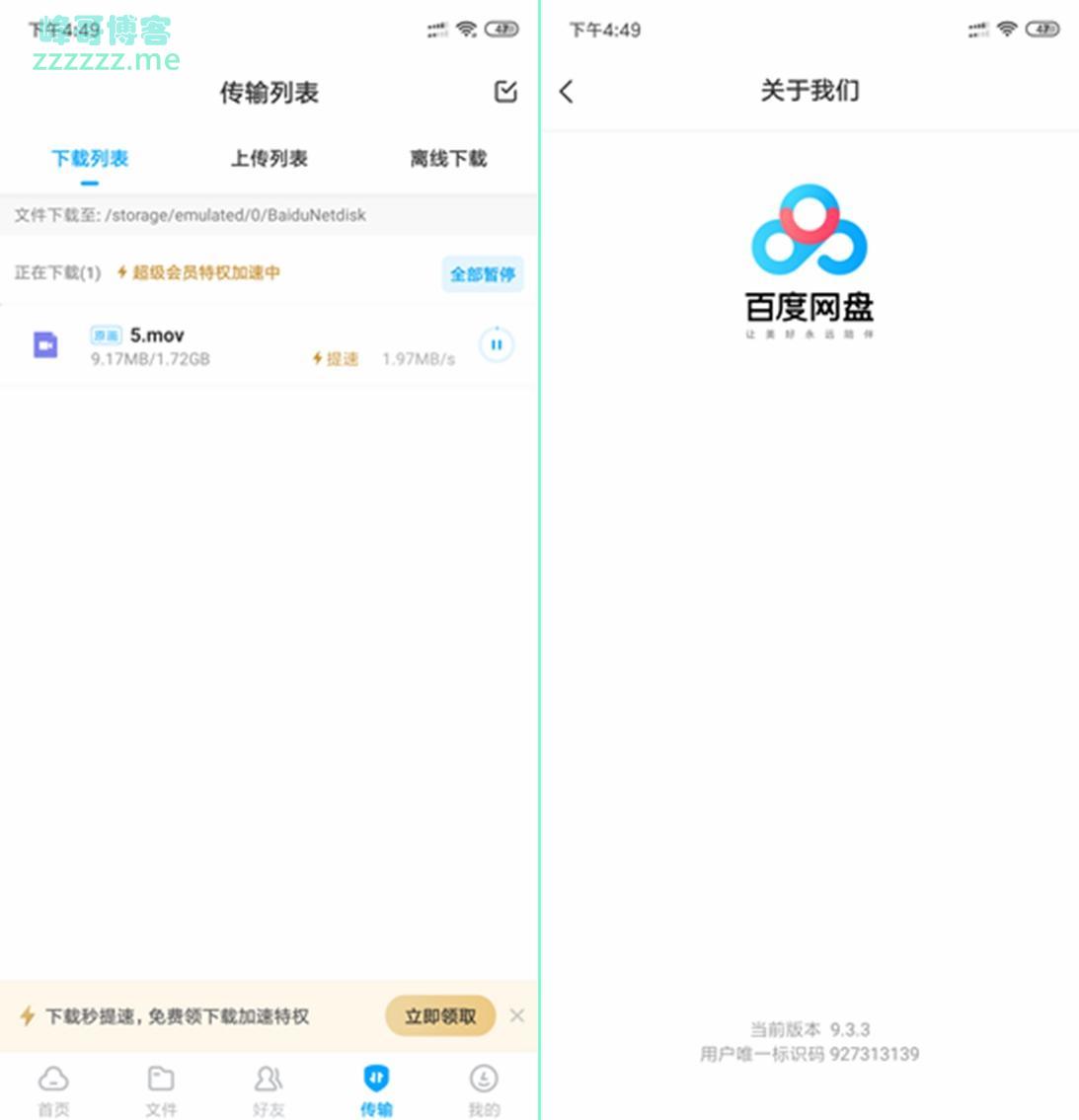1079x1120 pixels.
Task: Switch to the 我的 tab
Action: pyautogui.click(x=484, y=1089)
